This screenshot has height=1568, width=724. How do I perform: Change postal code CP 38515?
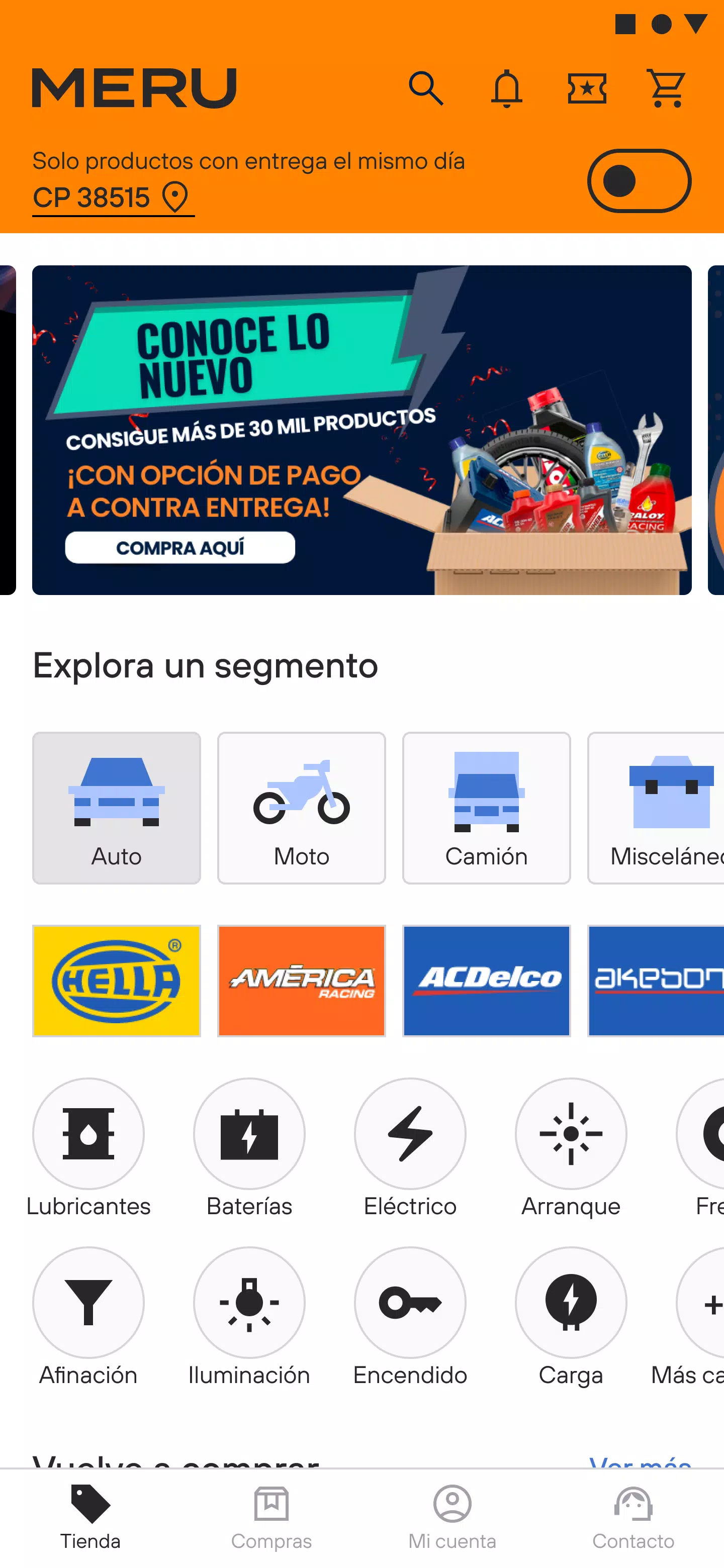(x=113, y=198)
